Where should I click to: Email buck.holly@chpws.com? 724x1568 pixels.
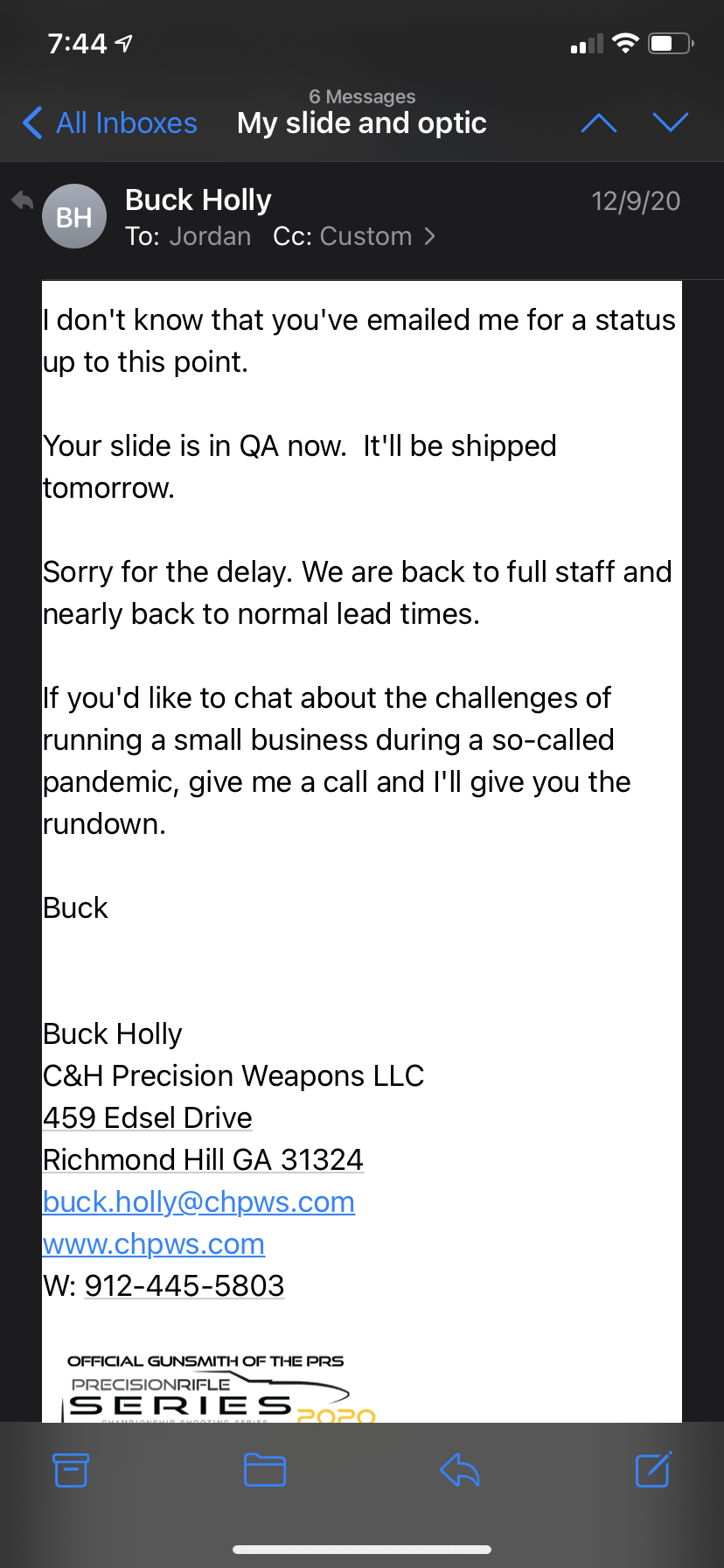click(198, 1201)
